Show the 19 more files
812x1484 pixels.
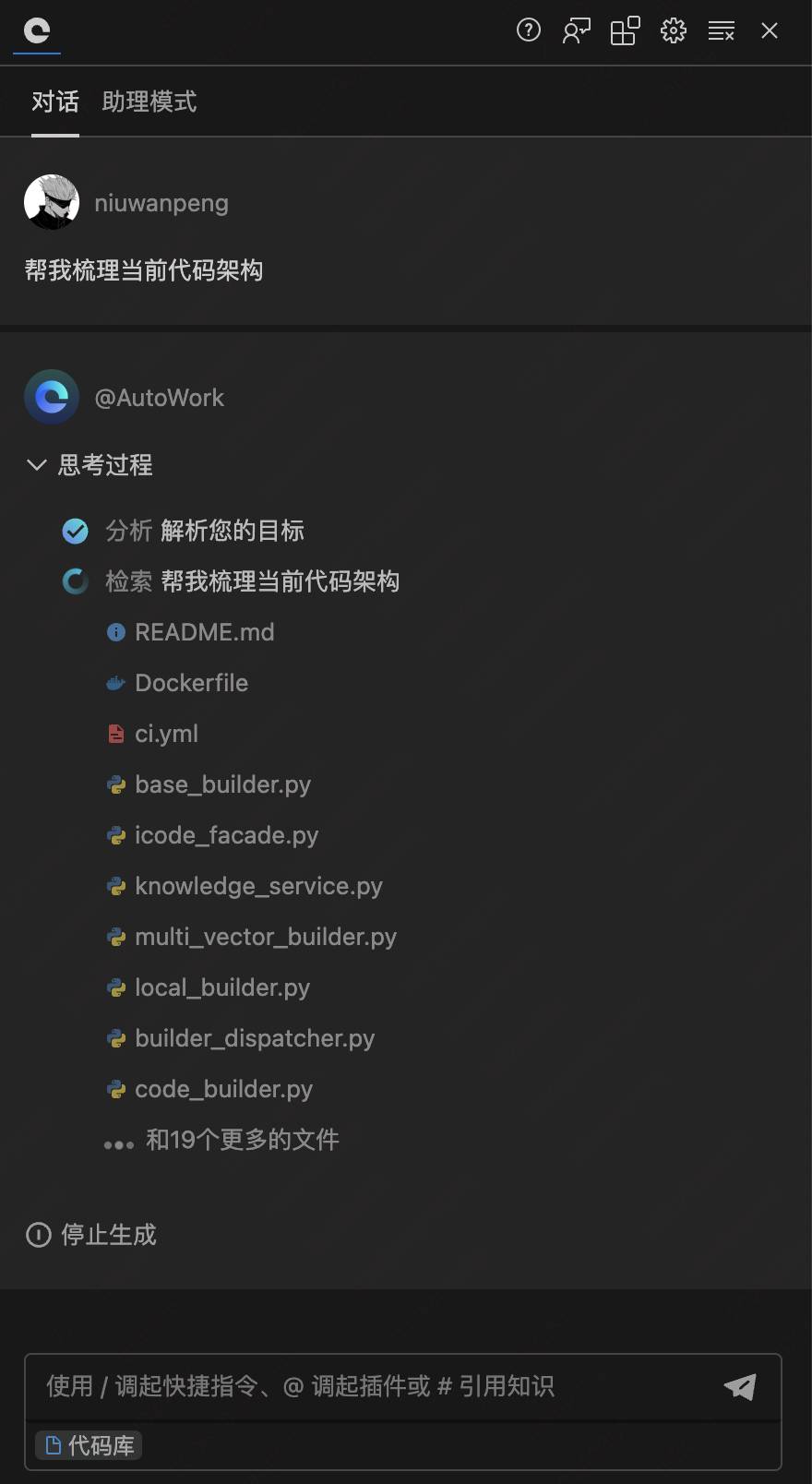click(x=242, y=1140)
